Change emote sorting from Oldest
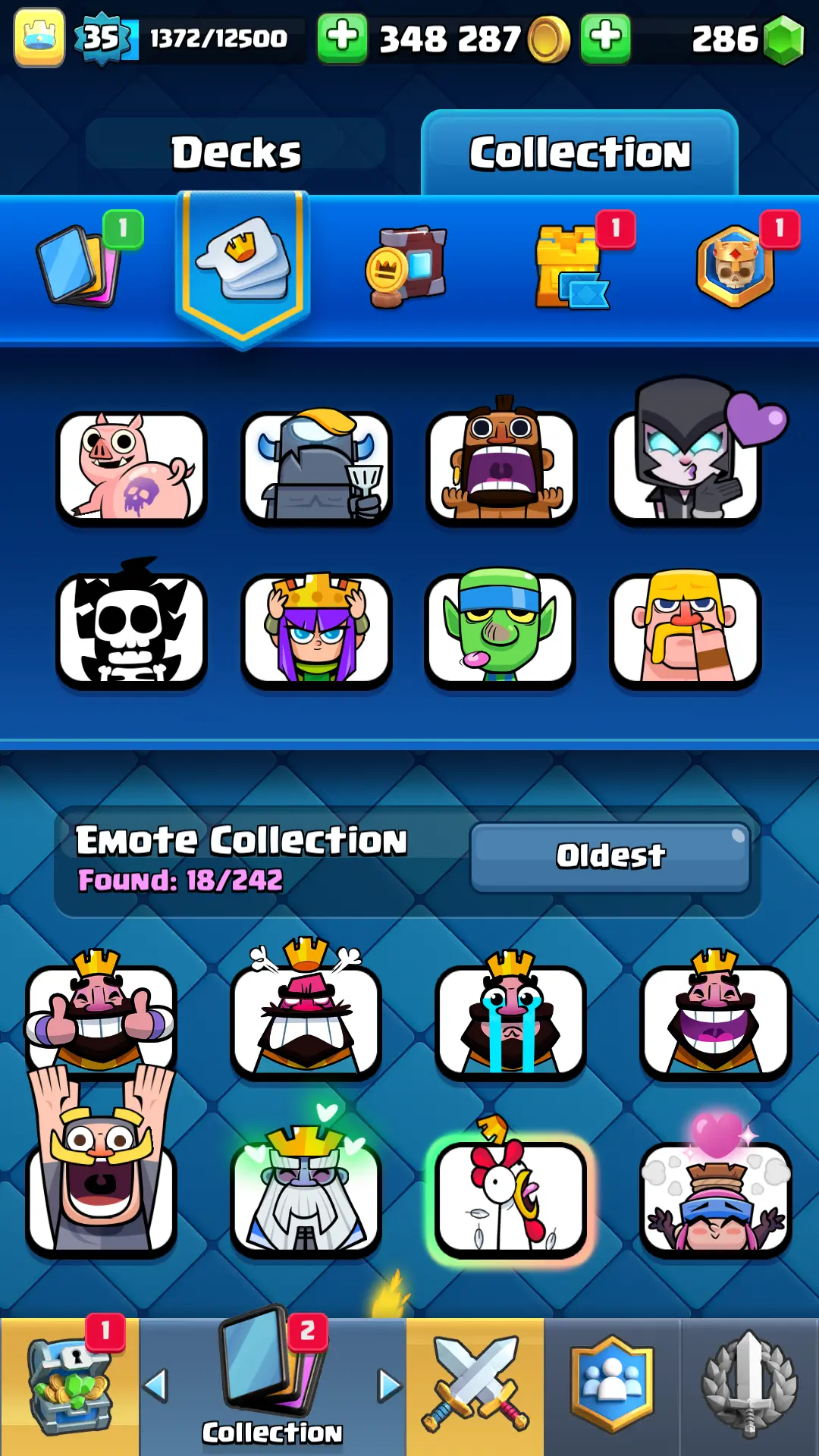Image resolution: width=819 pixels, height=1456 pixels. tap(610, 857)
